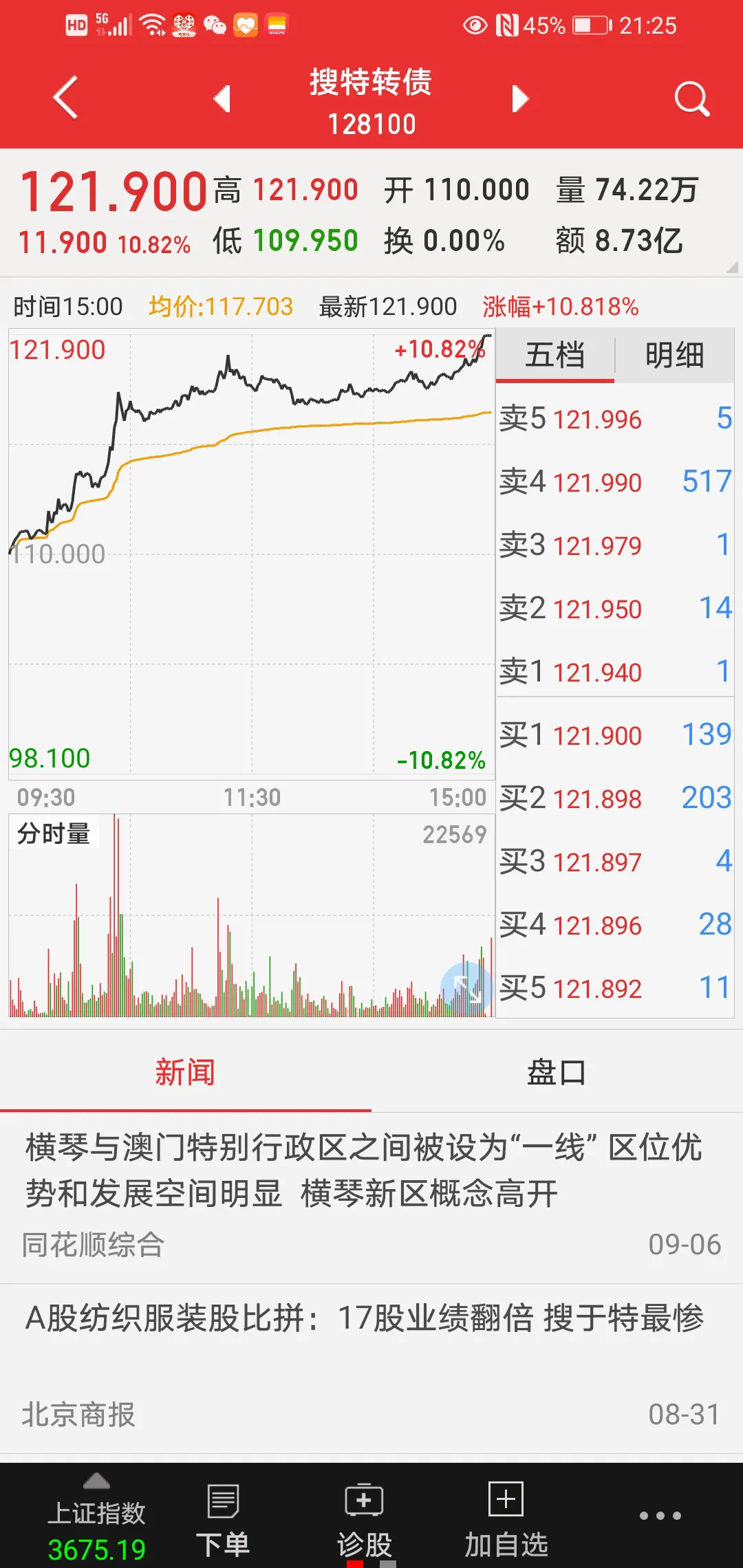The width and height of the screenshot is (743, 1568).
Task: Expand the quote details corner triangle
Action: pos(732,268)
